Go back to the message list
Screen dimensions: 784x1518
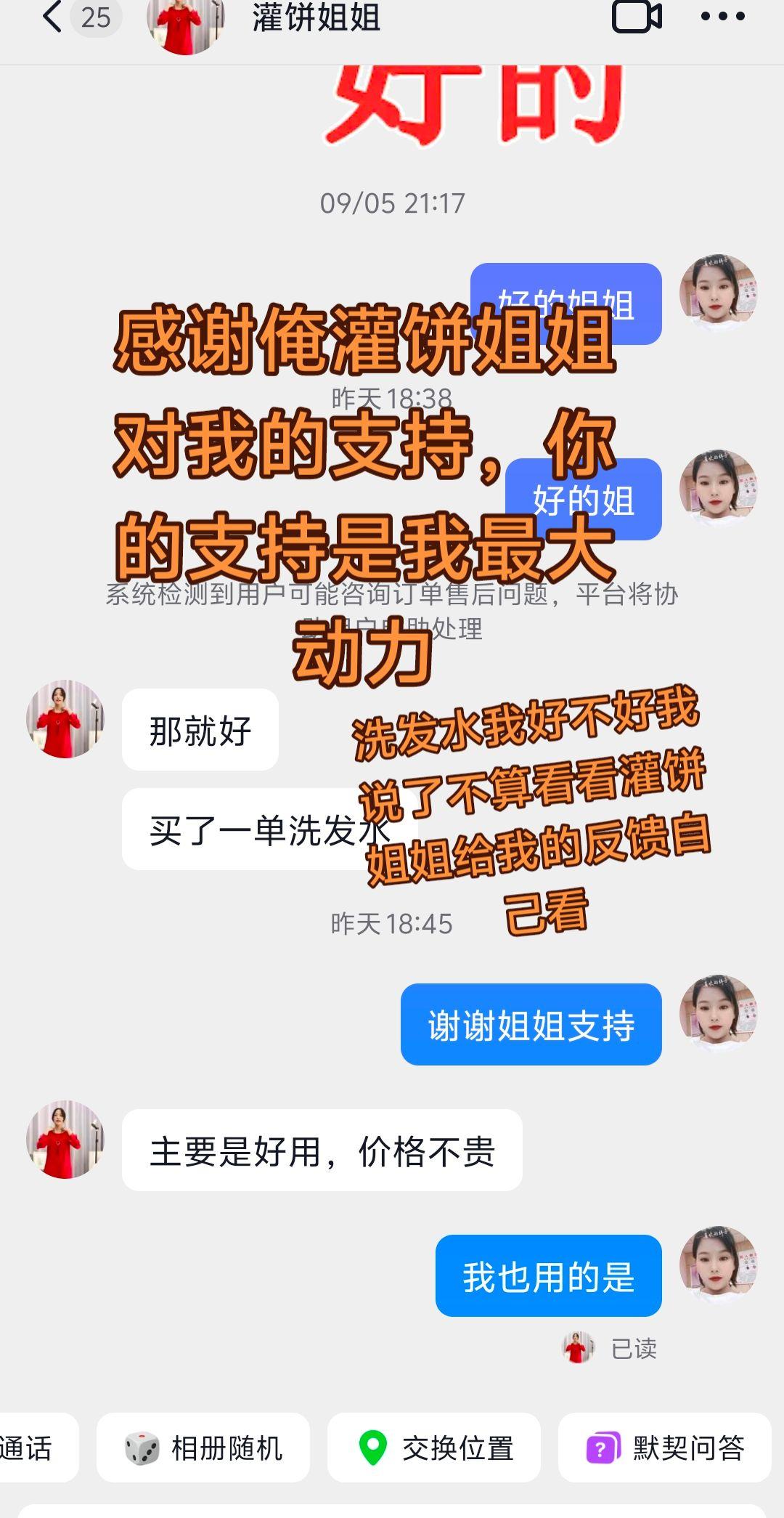[52, 17]
